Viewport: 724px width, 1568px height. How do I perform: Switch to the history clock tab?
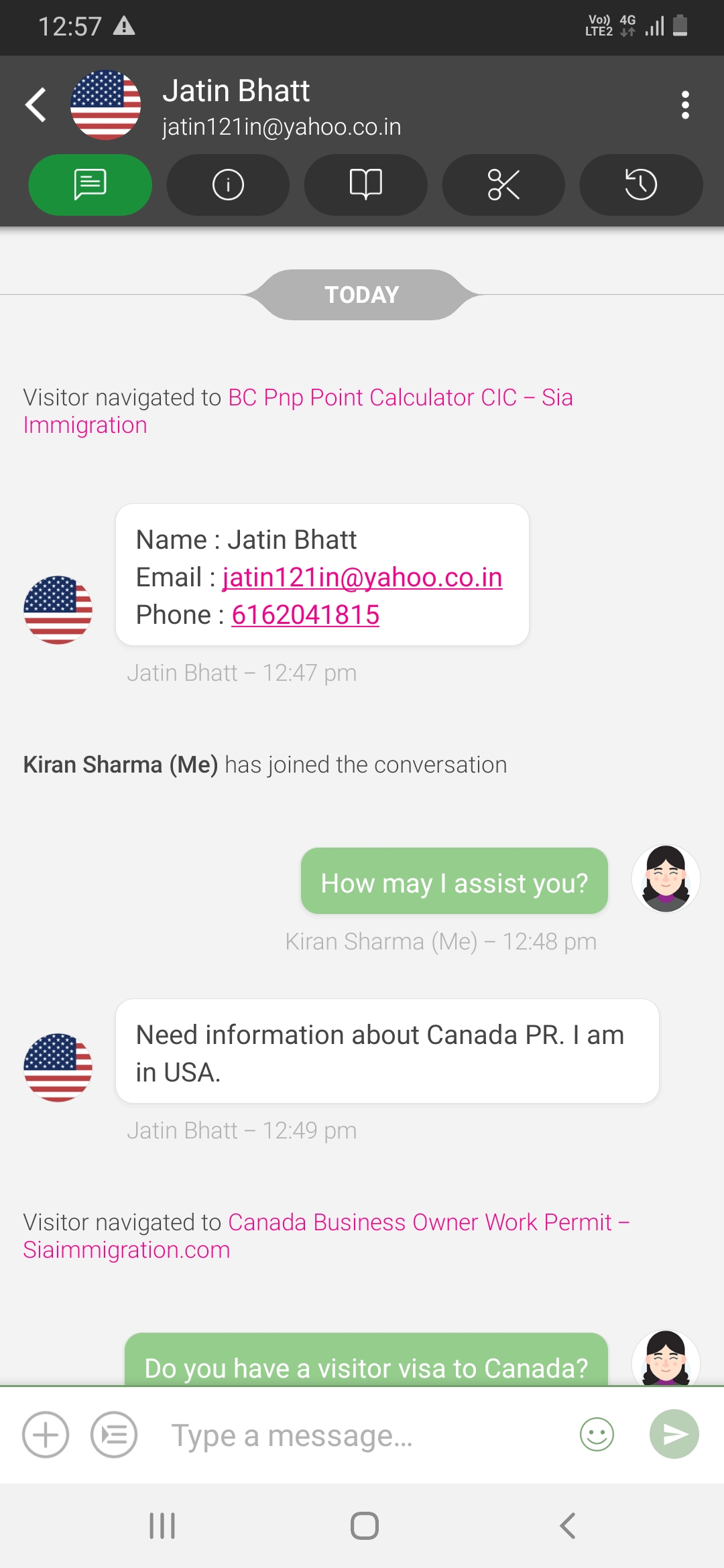pos(641,185)
